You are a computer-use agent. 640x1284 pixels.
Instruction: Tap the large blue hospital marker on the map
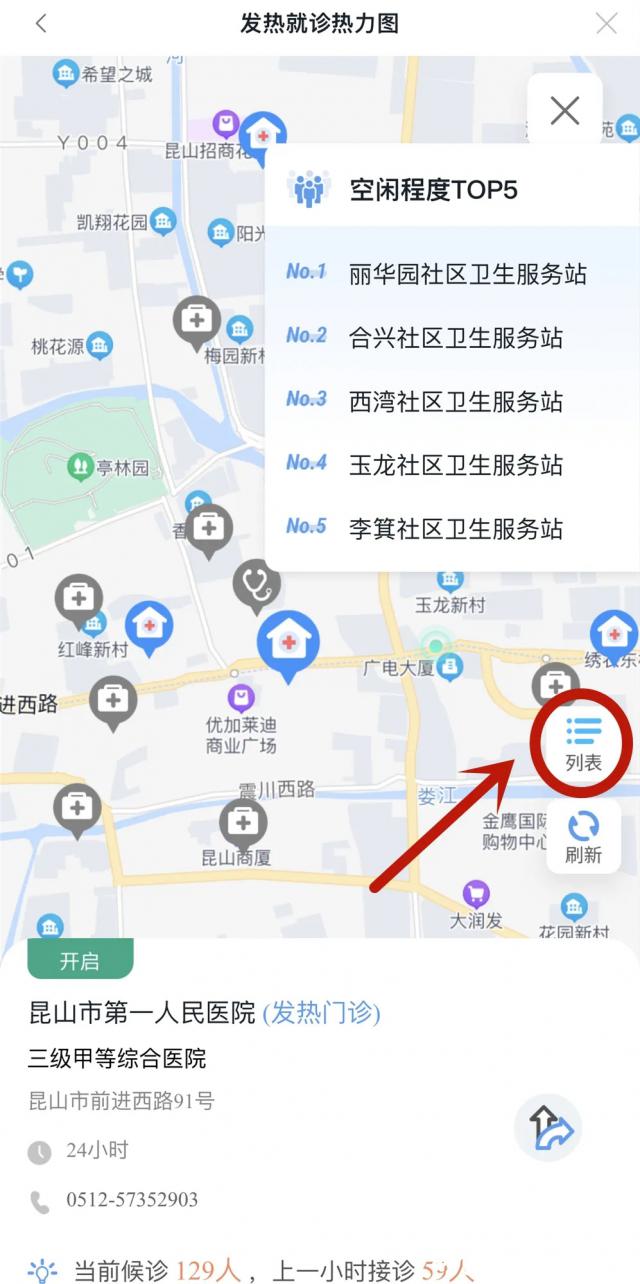pos(288,642)
